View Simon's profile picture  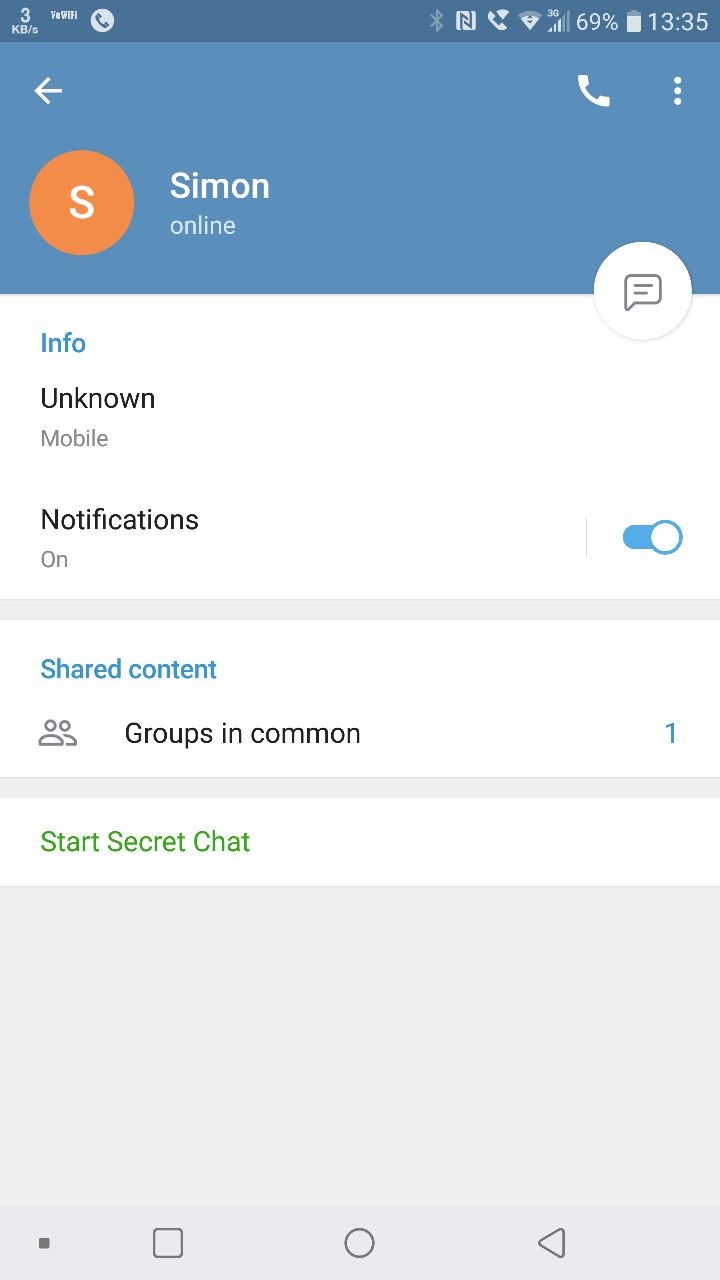tap(82, 203)
